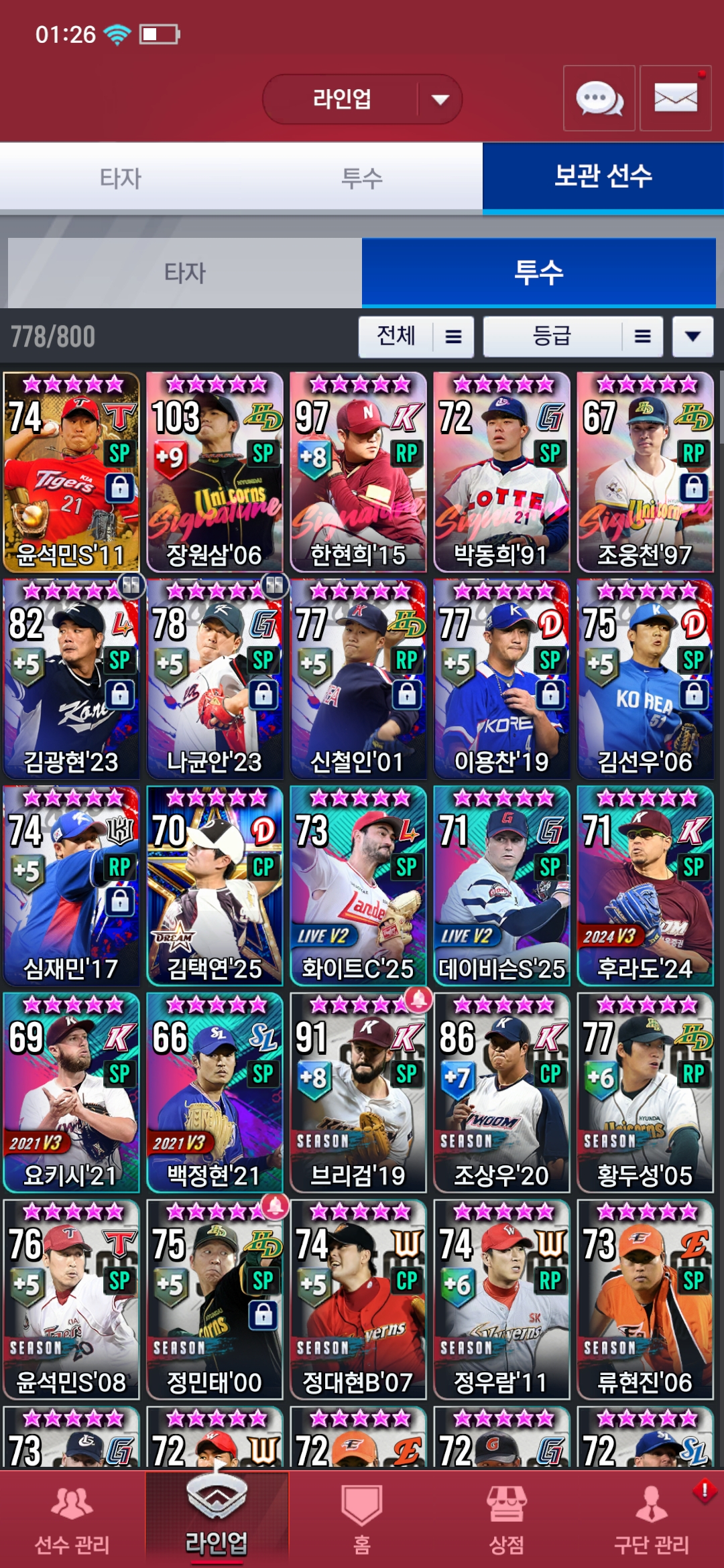Viewport: 724px width, 1568px height.
Task: Open the 등급 sort menu
Action: click(x=573, y=336)
